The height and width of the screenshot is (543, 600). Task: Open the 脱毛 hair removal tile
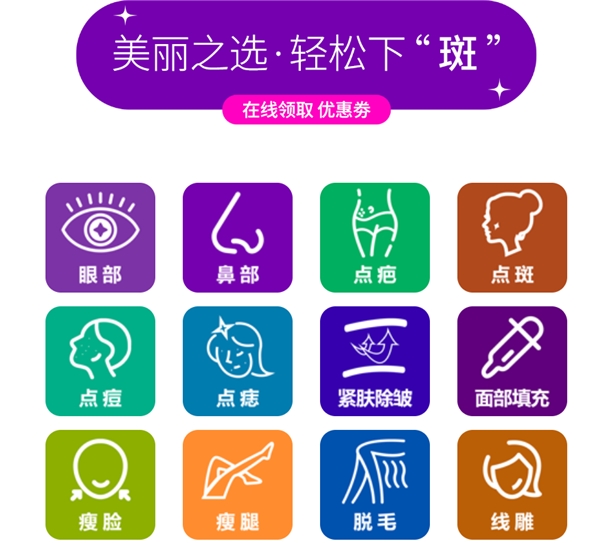tap(374, 484)
